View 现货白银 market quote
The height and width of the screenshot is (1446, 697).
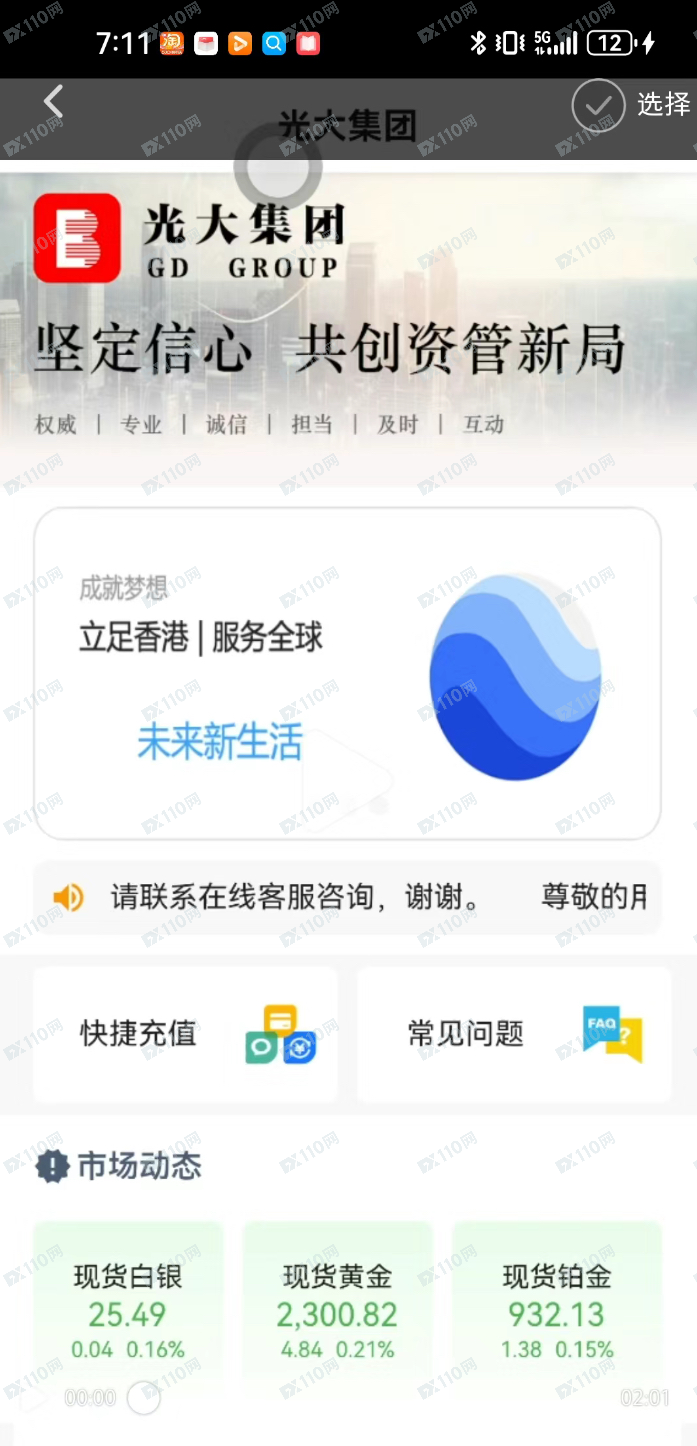(128, 1310)
